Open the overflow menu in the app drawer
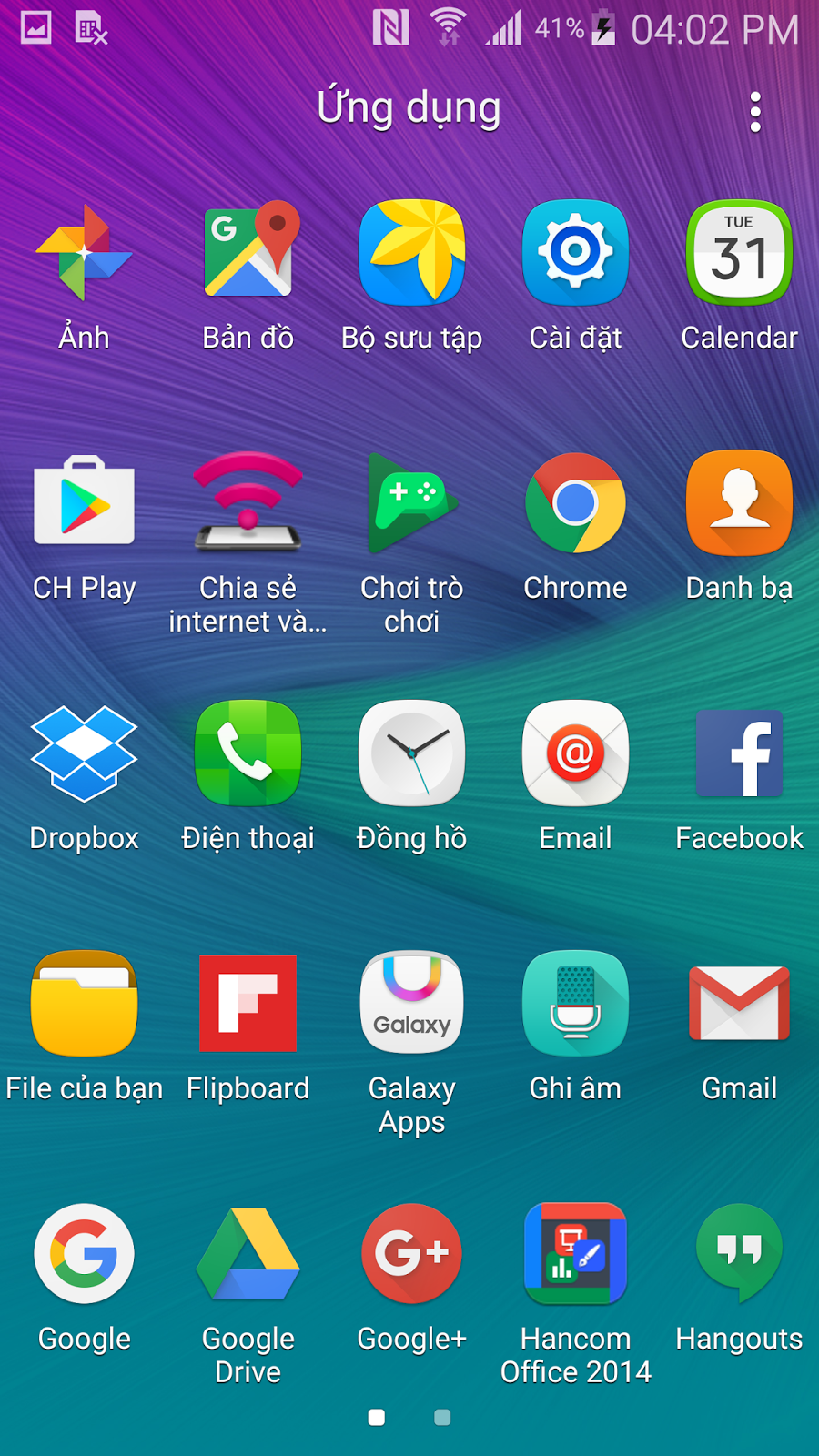The width and height of the screenshot is (819, 1456). point(755,112)
